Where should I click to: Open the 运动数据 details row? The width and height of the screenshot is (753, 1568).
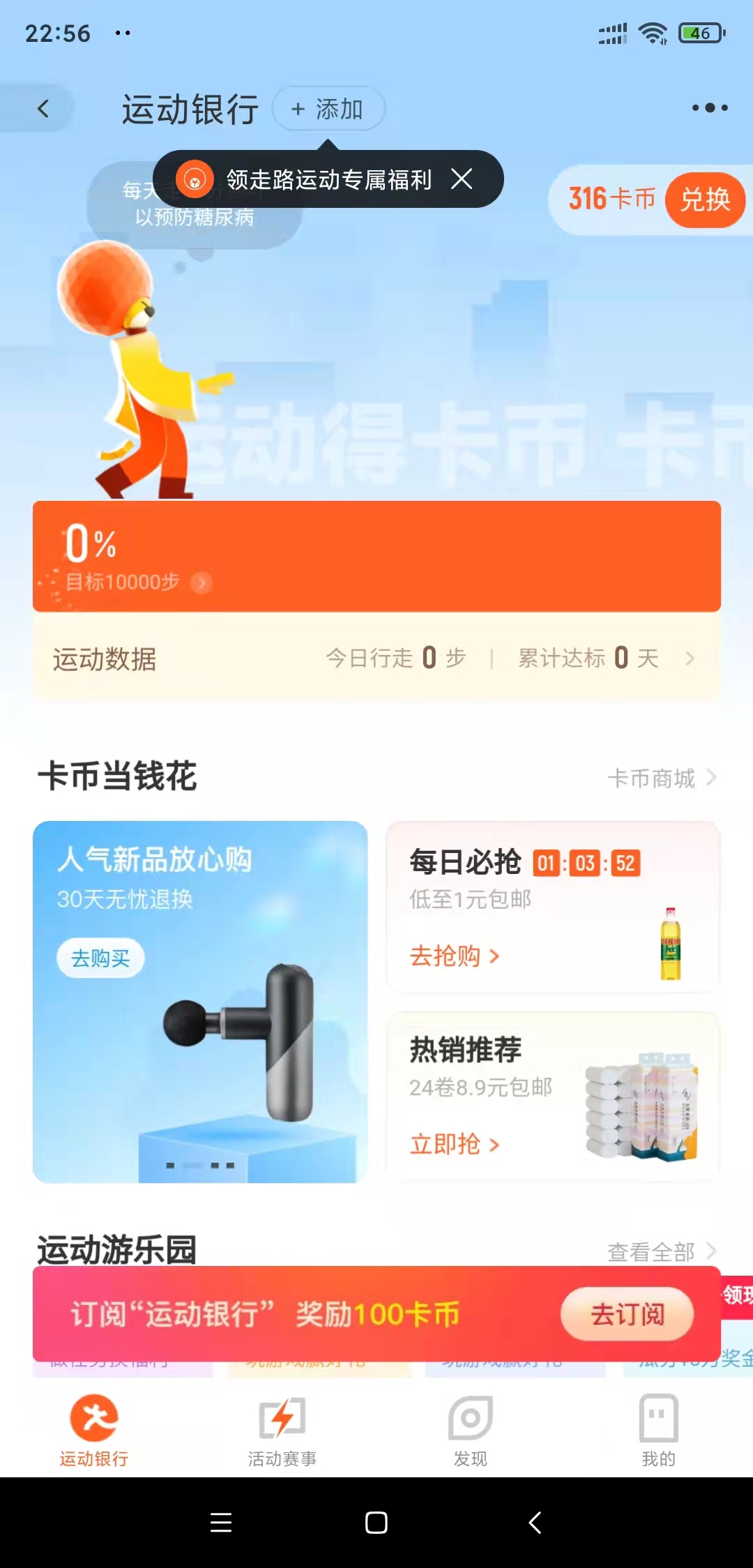(376, 658)
